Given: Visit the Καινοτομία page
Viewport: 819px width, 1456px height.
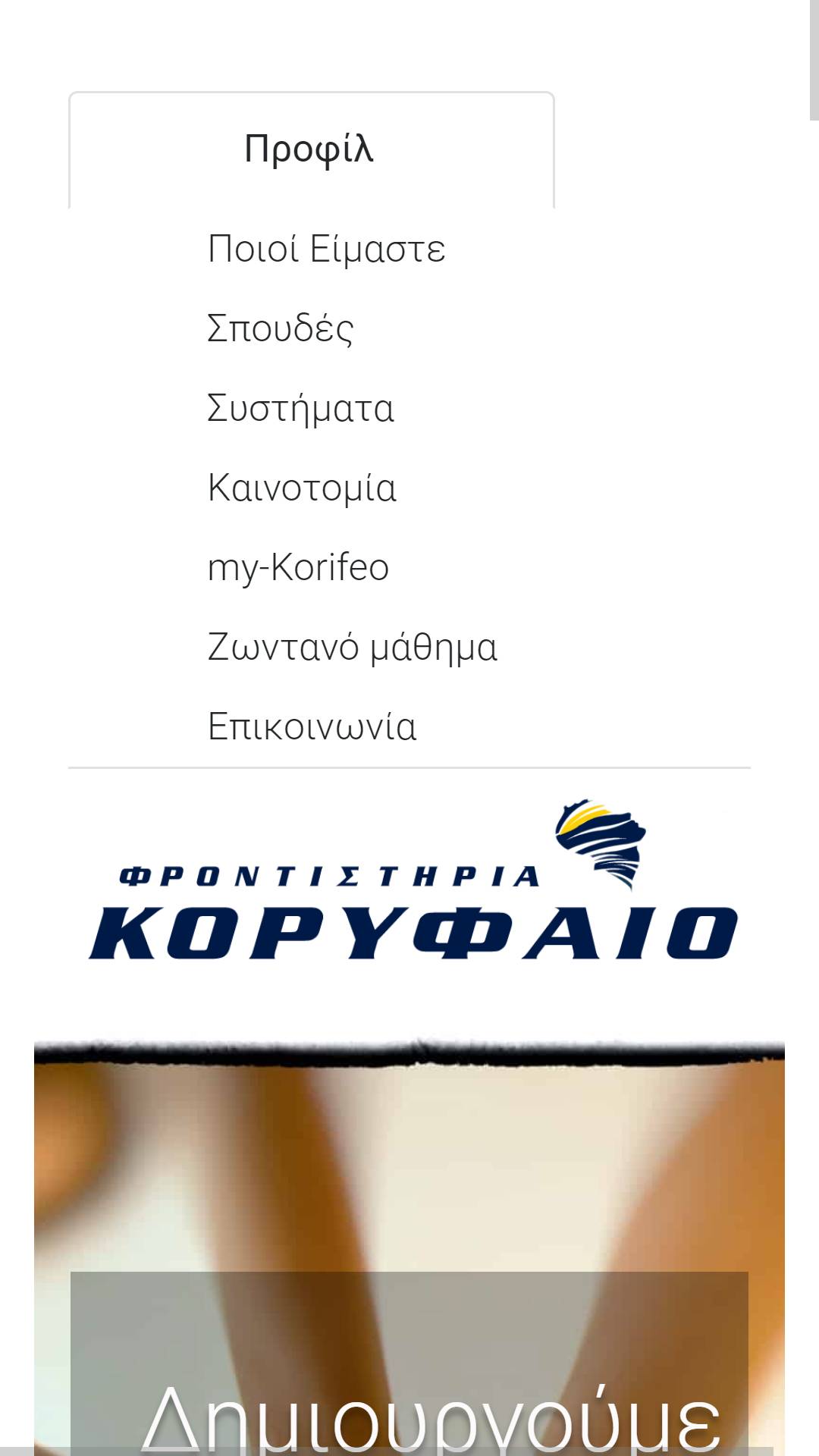Looking at the screenshot, I should click(x=302, y=488).
